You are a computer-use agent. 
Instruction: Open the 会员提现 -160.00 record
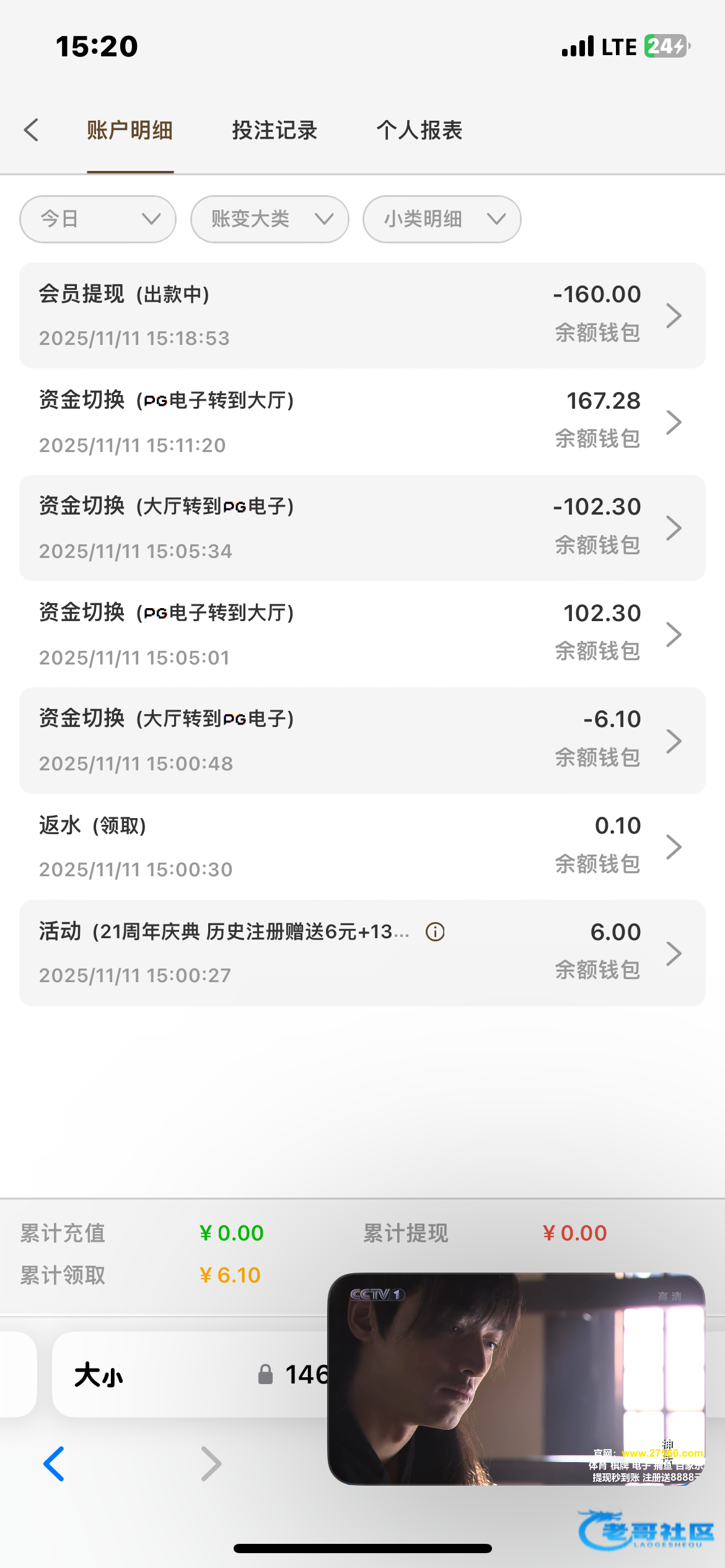click(x=362, y=316)
